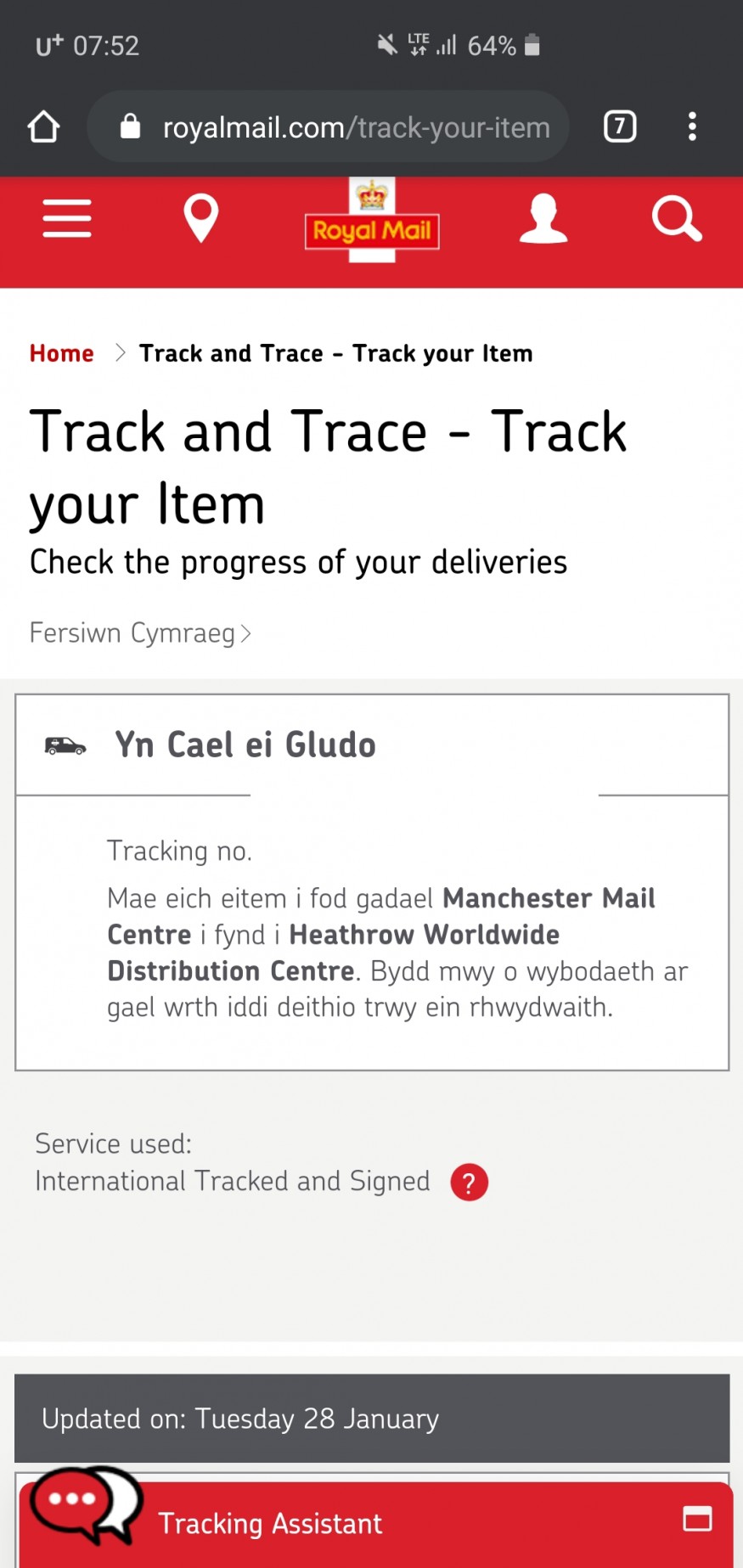Image resolution: width=743 pixels, height=1568 pixels.
Task: Open the account profile icon
Action: tap(543, 219)
